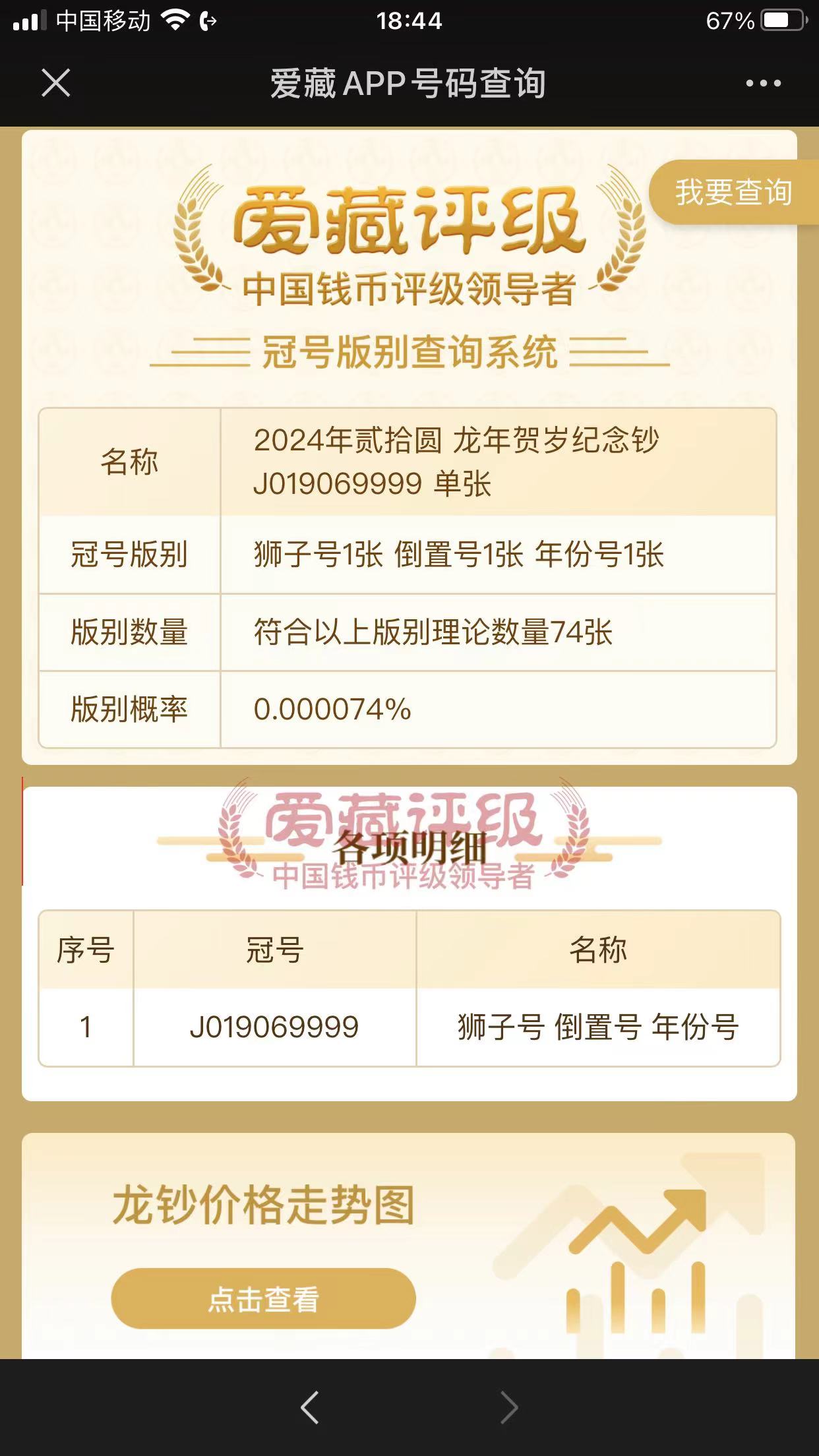
Task: Tap the 我要查询 button
Action: point(733,192)
